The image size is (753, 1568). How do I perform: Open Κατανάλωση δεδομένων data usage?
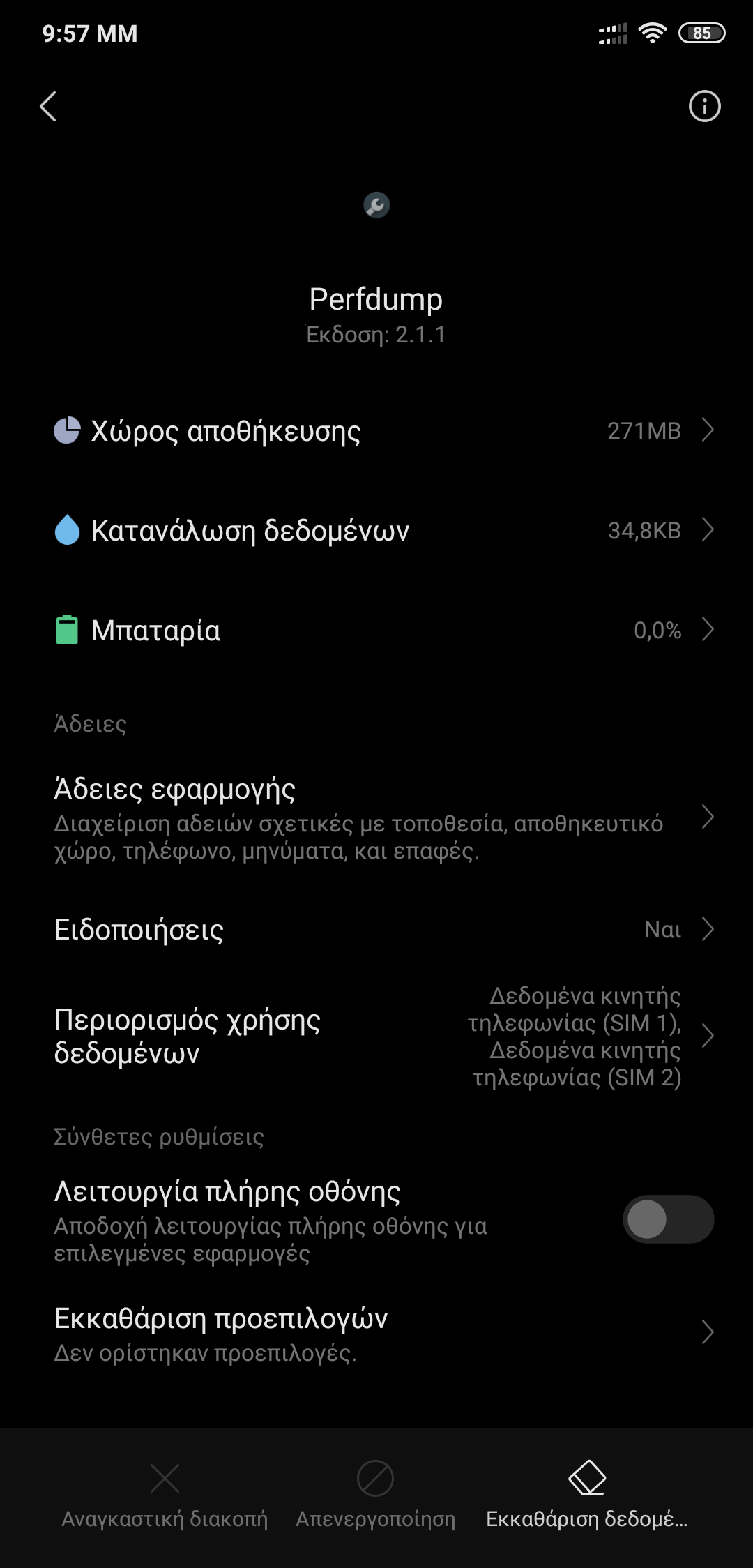[x=376, y=531]
